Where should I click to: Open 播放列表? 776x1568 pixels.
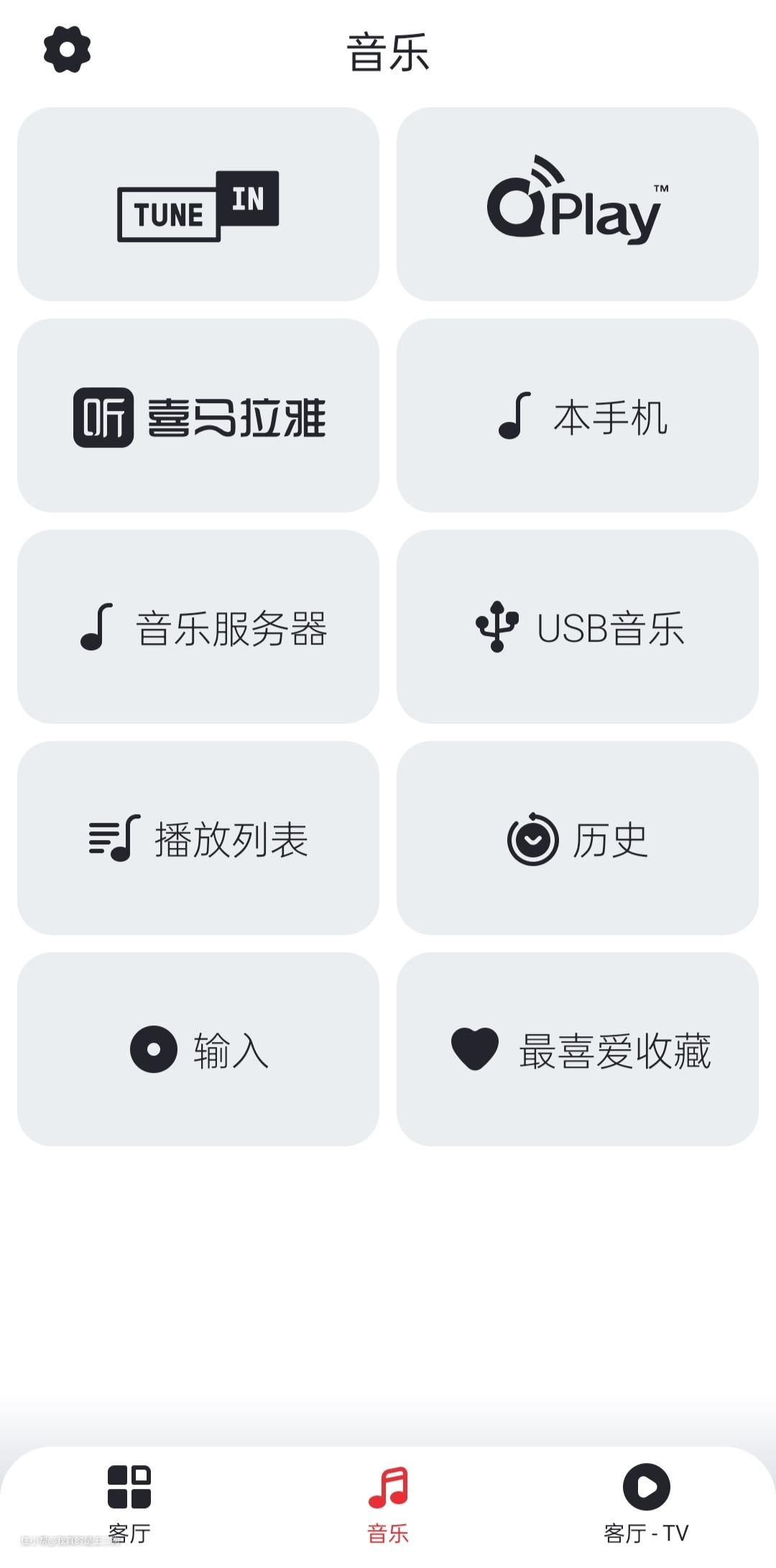(x=198, y=838)
